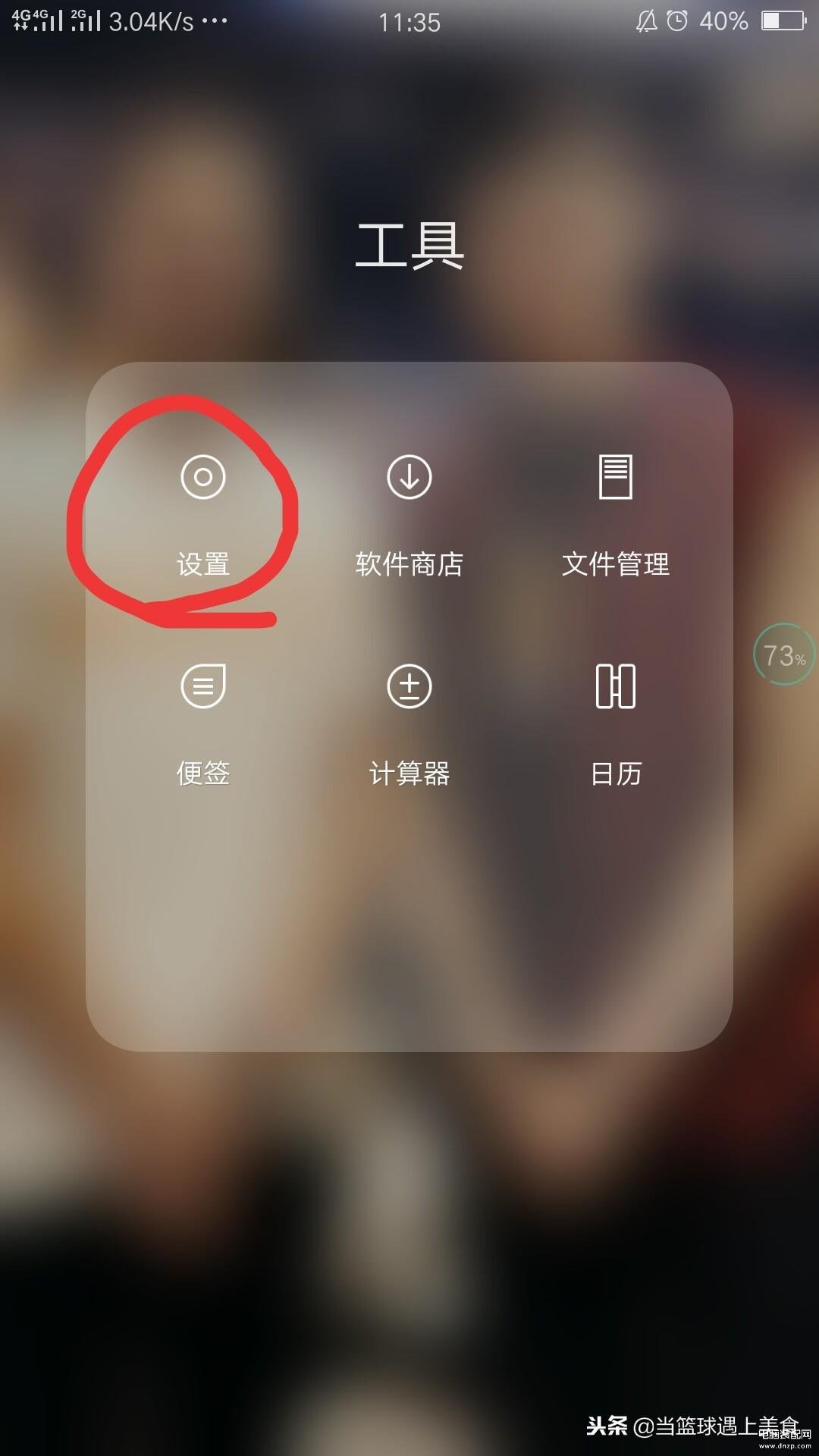The width and height of the screenshot is (819, 1456).
Task: Open the 设置 (Settings) app
Action: (203, 478)
